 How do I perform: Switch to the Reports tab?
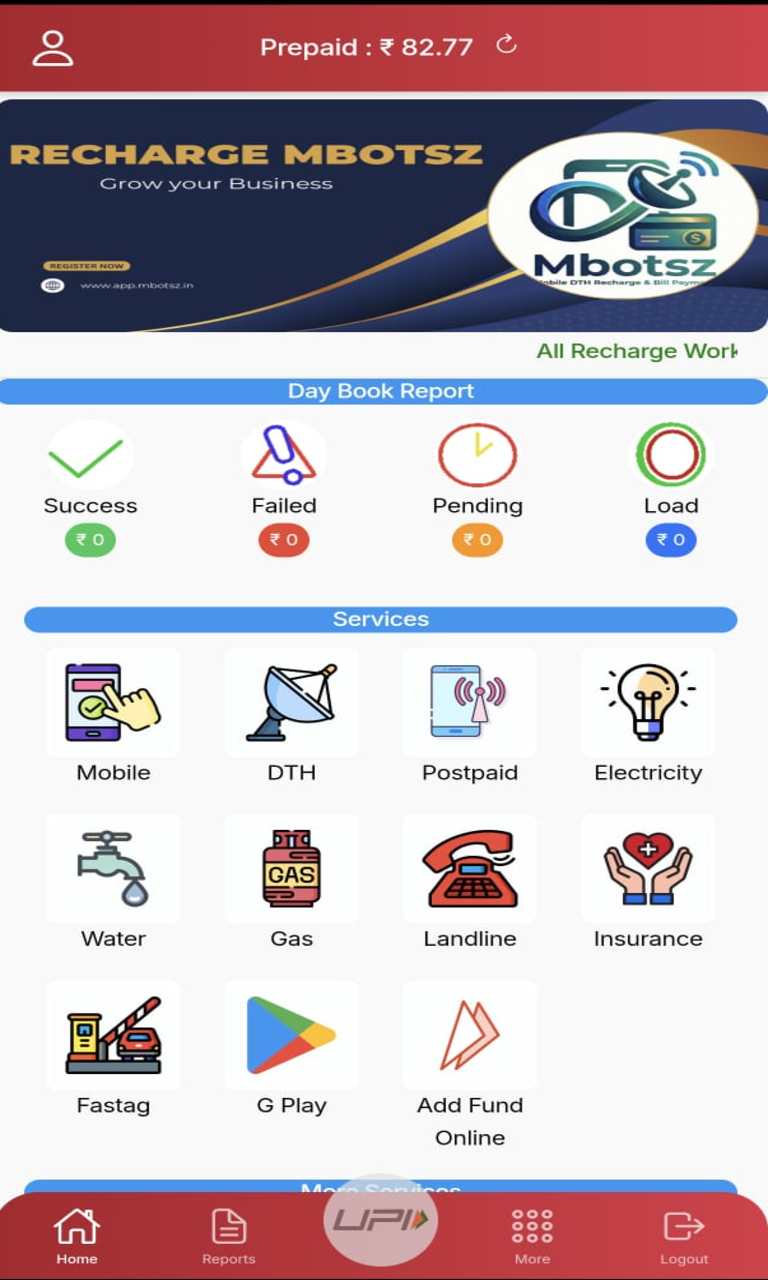229,1236
